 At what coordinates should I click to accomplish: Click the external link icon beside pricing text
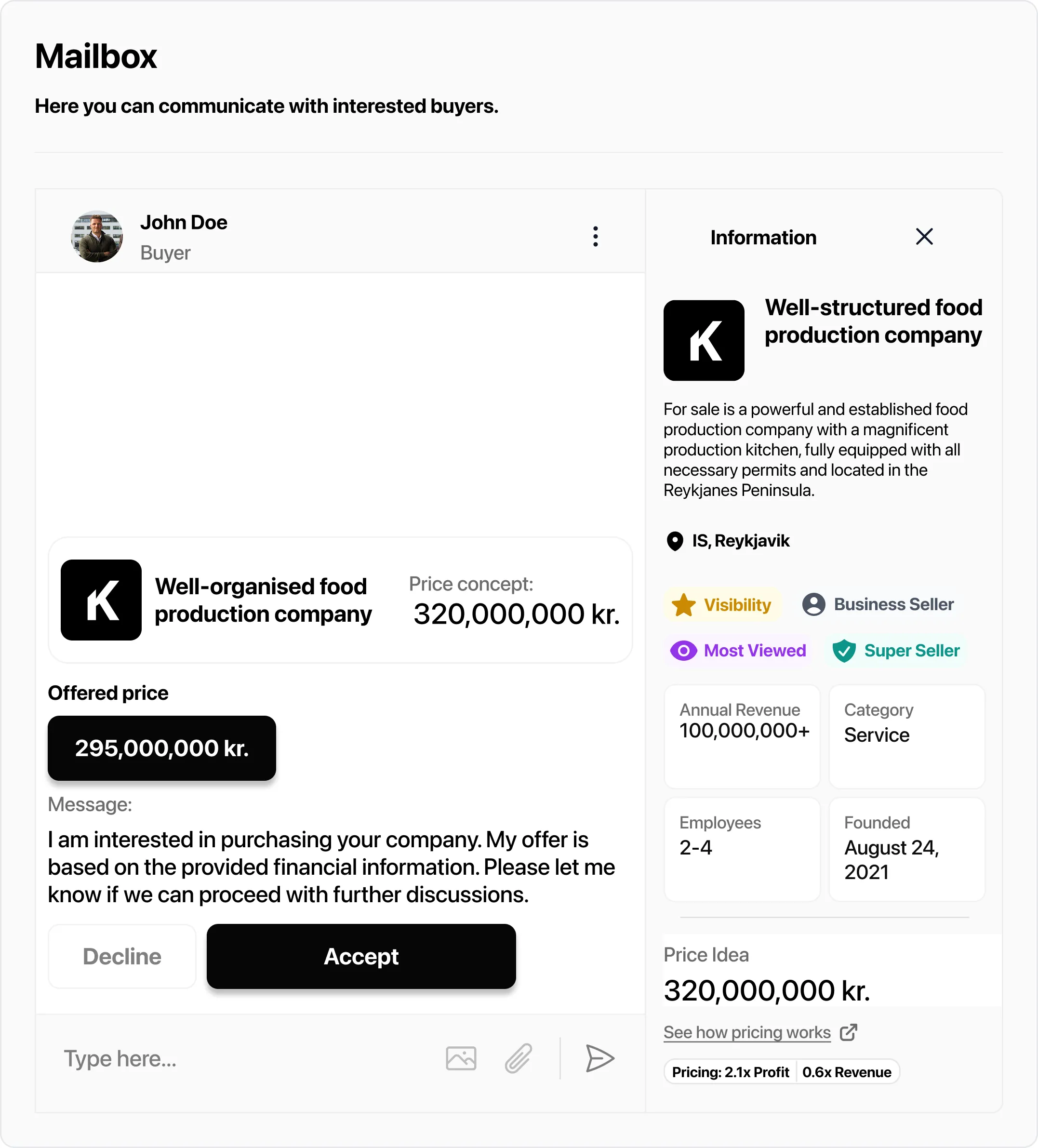[849, 1031]
